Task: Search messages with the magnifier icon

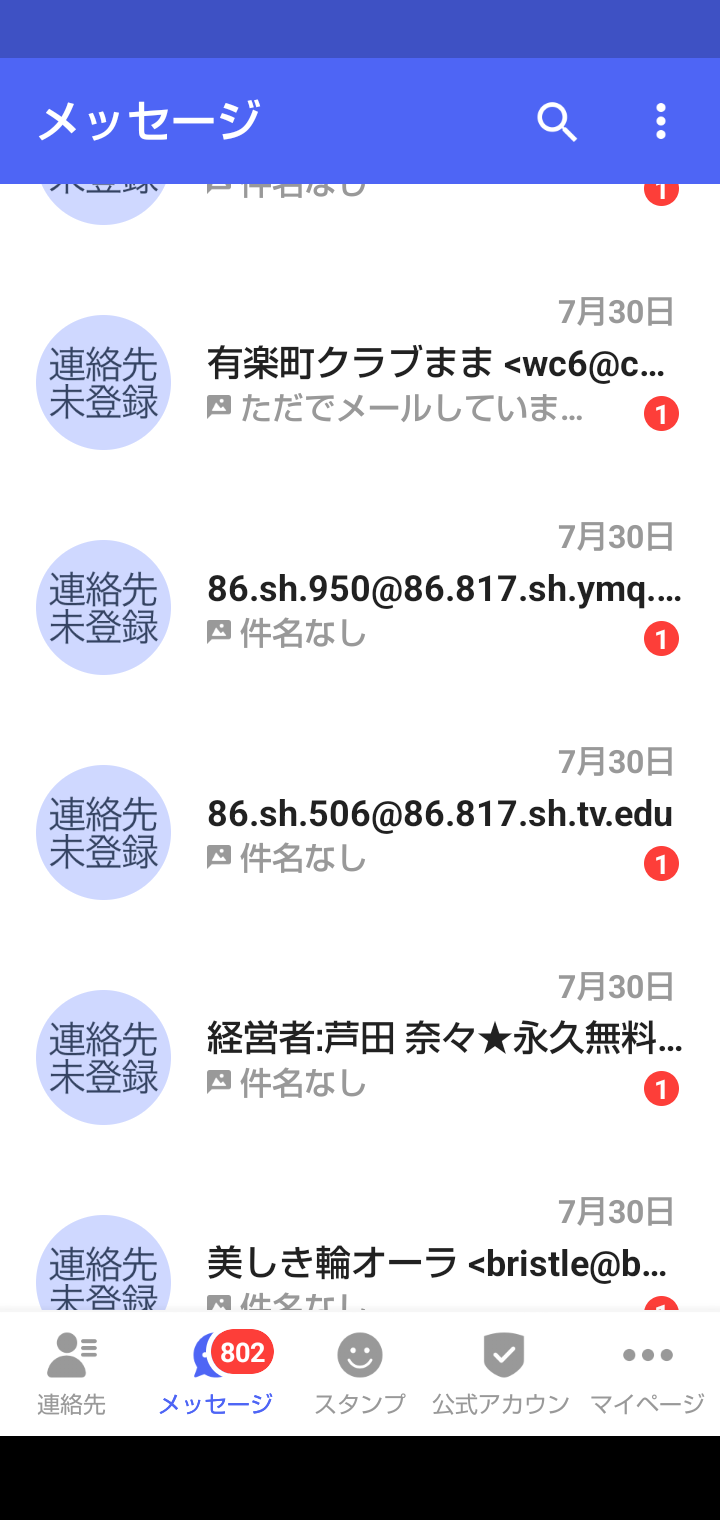Action: [557, 122]
